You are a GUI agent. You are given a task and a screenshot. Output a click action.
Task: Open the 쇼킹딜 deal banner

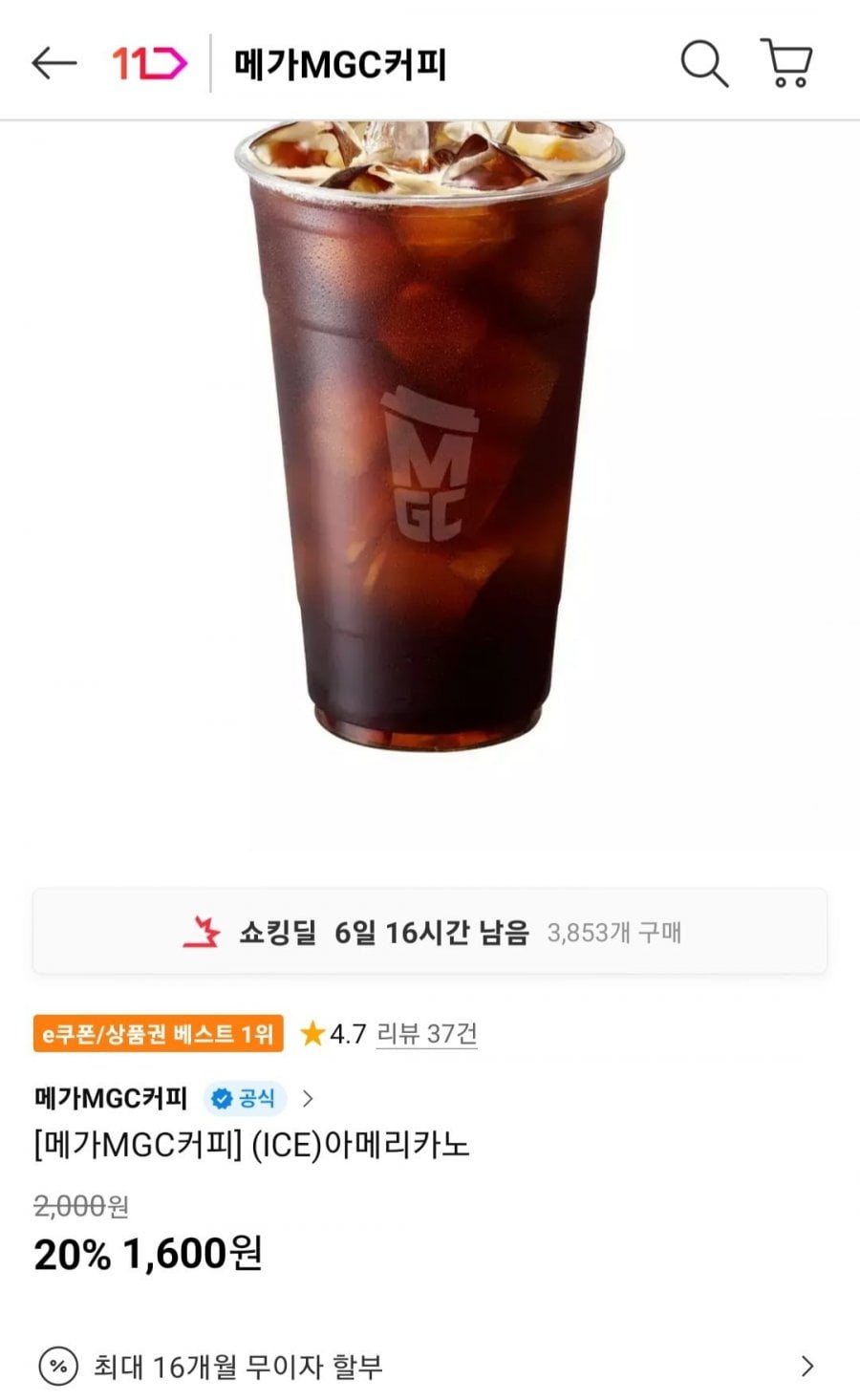[x=430, y=932]
